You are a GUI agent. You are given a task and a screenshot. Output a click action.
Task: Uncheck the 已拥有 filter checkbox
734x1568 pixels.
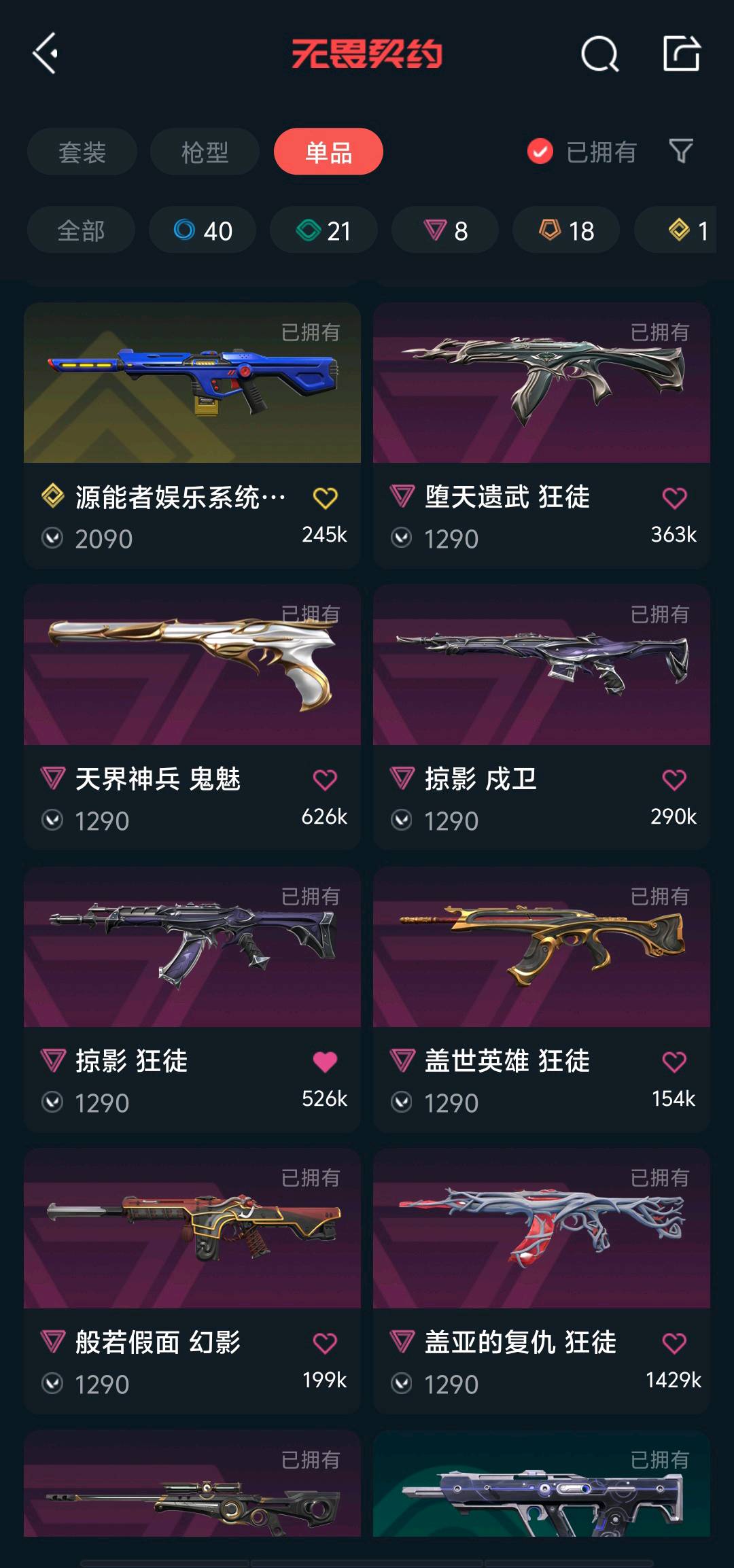coord(540,152)
